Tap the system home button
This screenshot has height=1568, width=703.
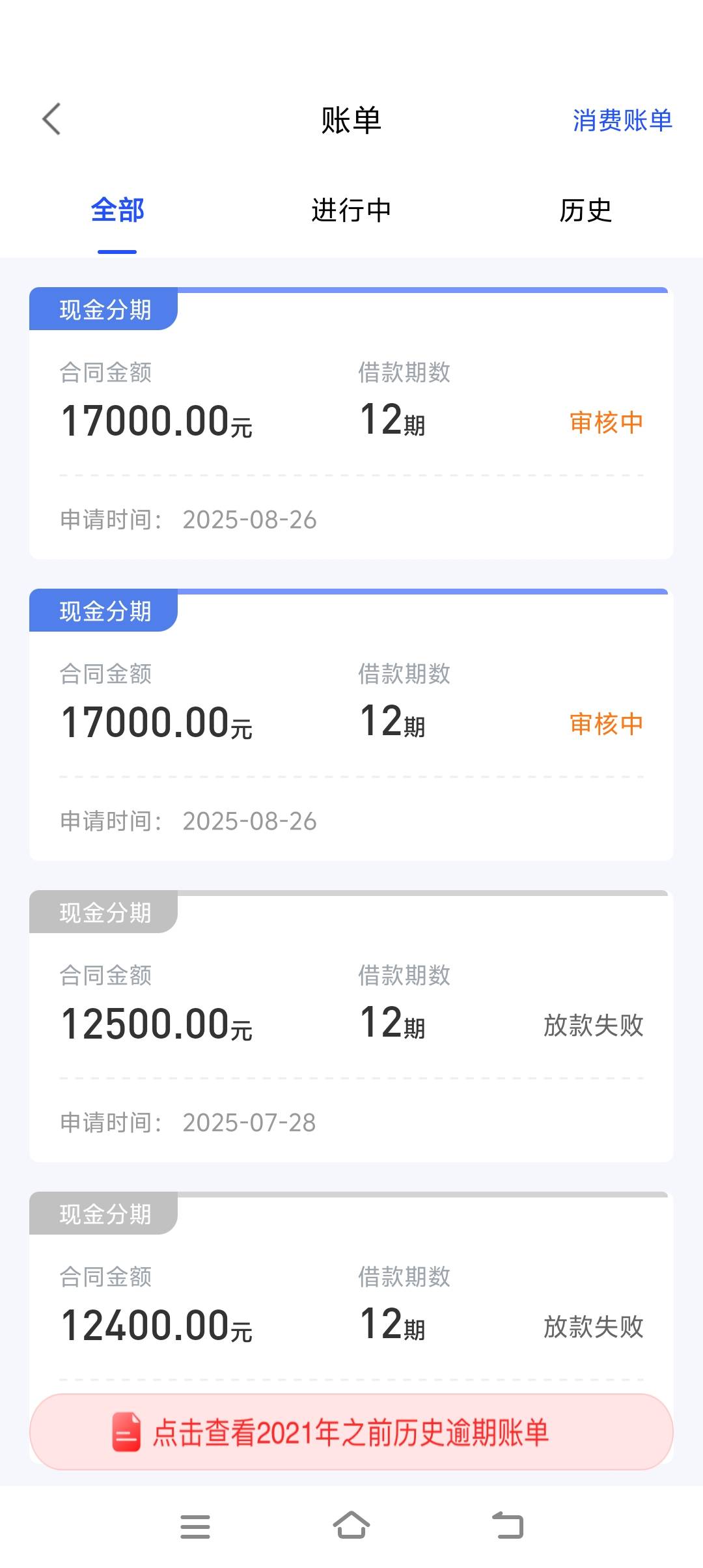351,1526
